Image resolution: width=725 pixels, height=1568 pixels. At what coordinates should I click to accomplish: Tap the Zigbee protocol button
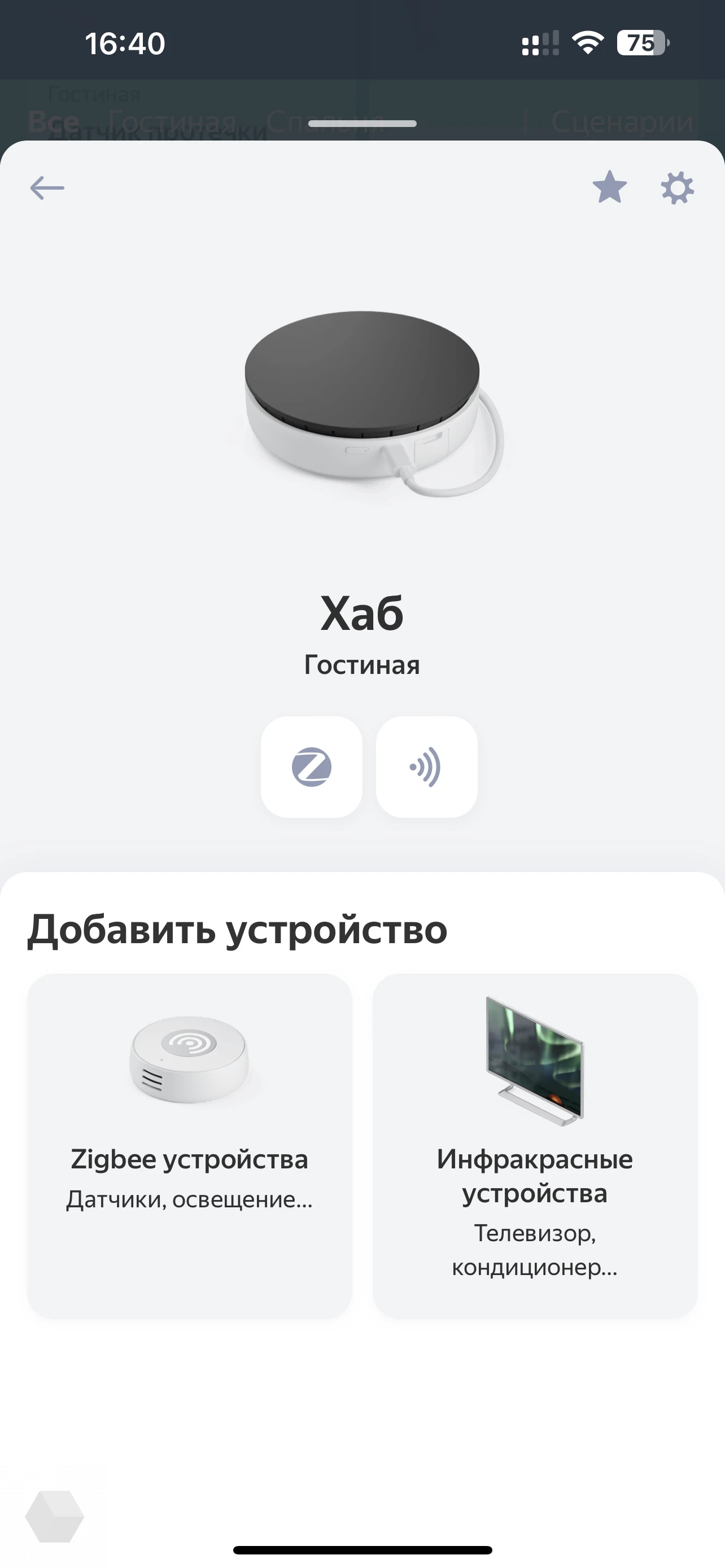pyautogui.click(x=312, y=767)
